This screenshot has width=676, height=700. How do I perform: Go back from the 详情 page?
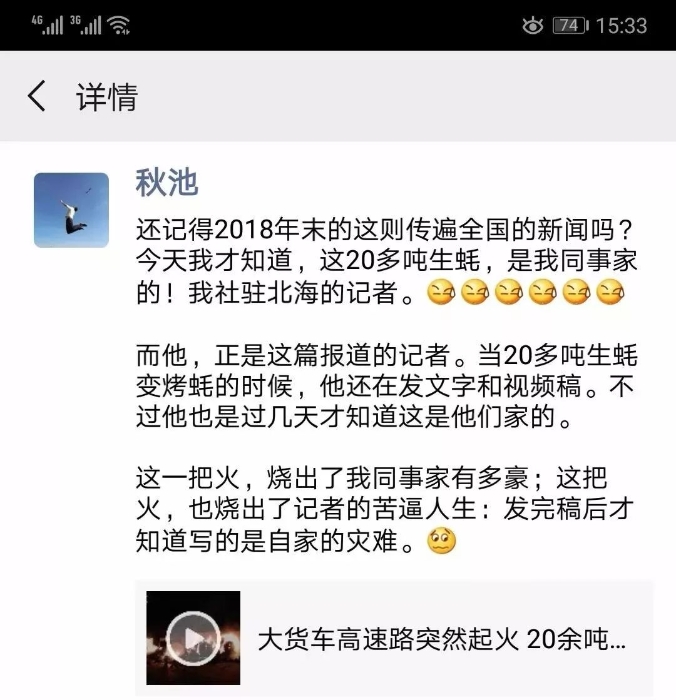[x=36, y=97]
